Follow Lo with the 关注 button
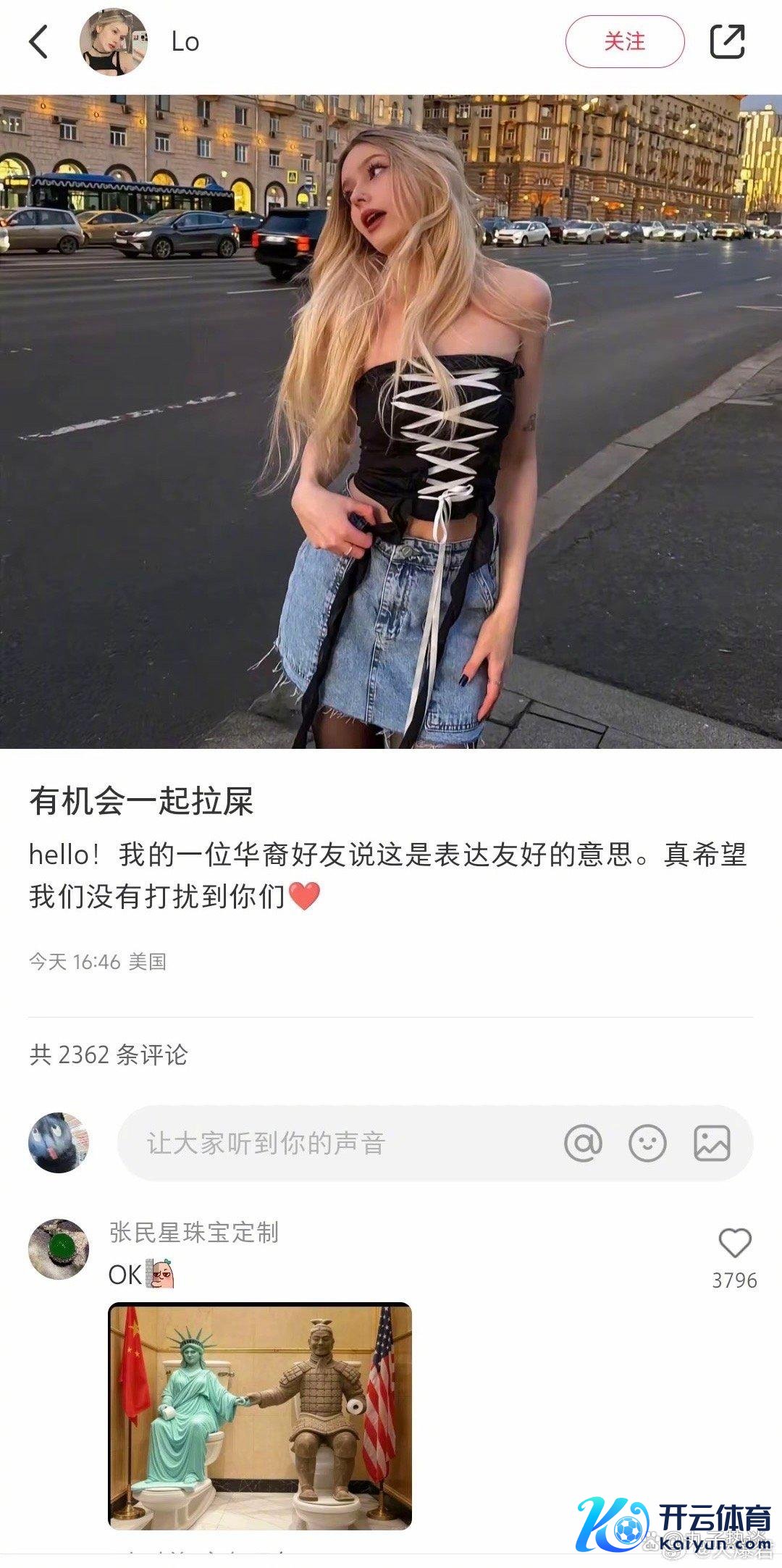The image size is (782, 1568). coord(624,41)
